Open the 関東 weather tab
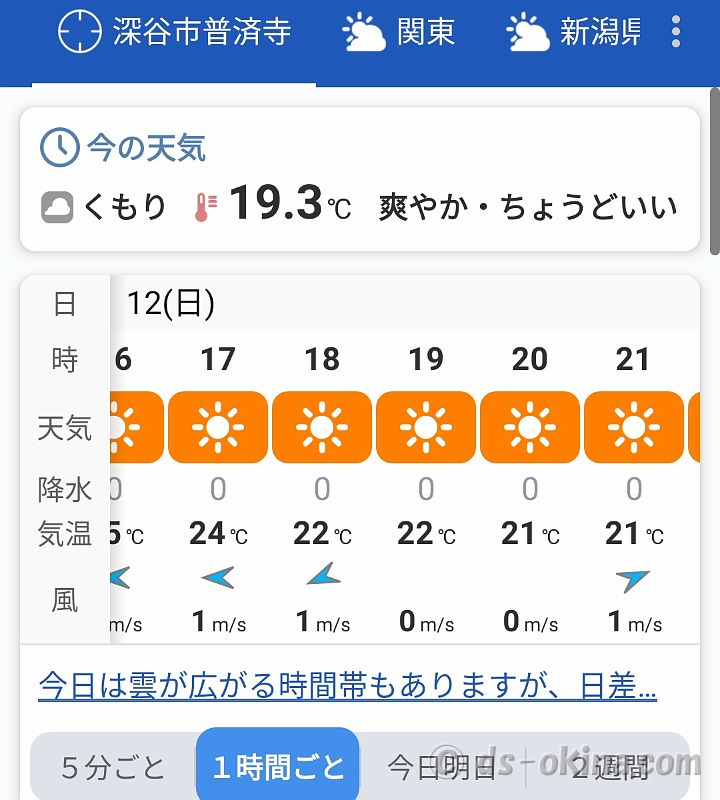 (398, 33)
